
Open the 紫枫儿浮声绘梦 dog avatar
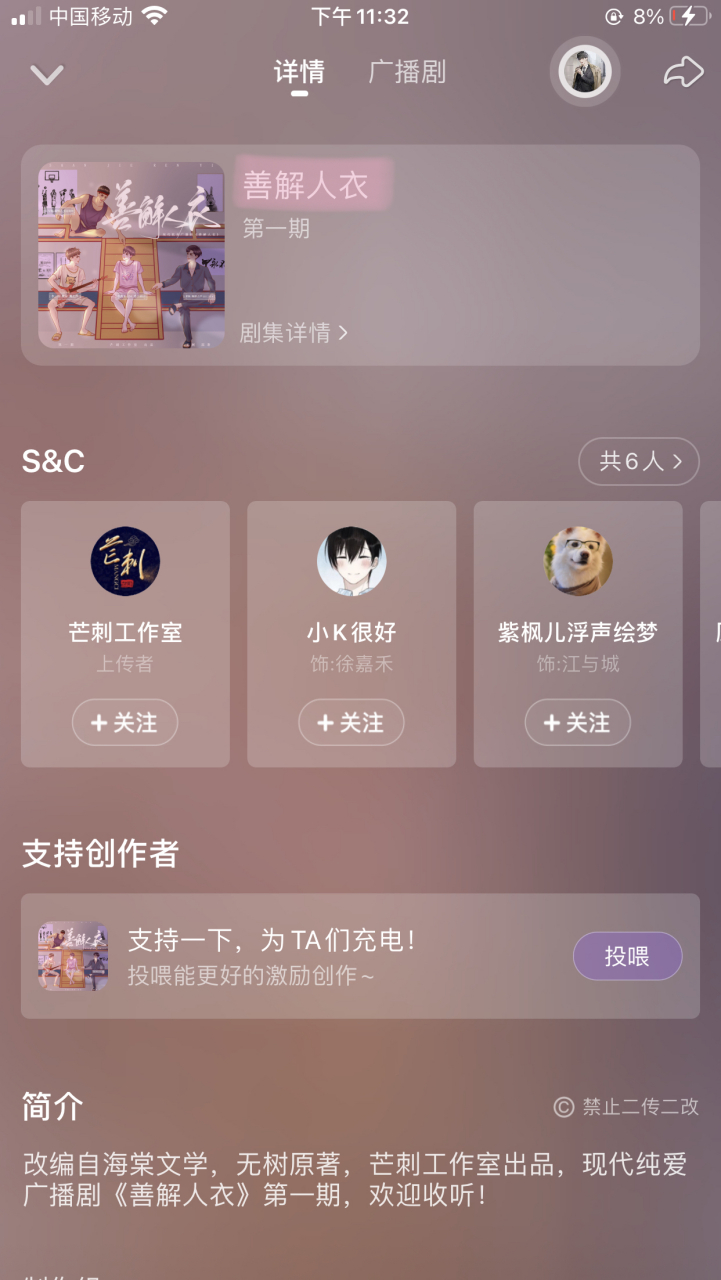(577, 560)
